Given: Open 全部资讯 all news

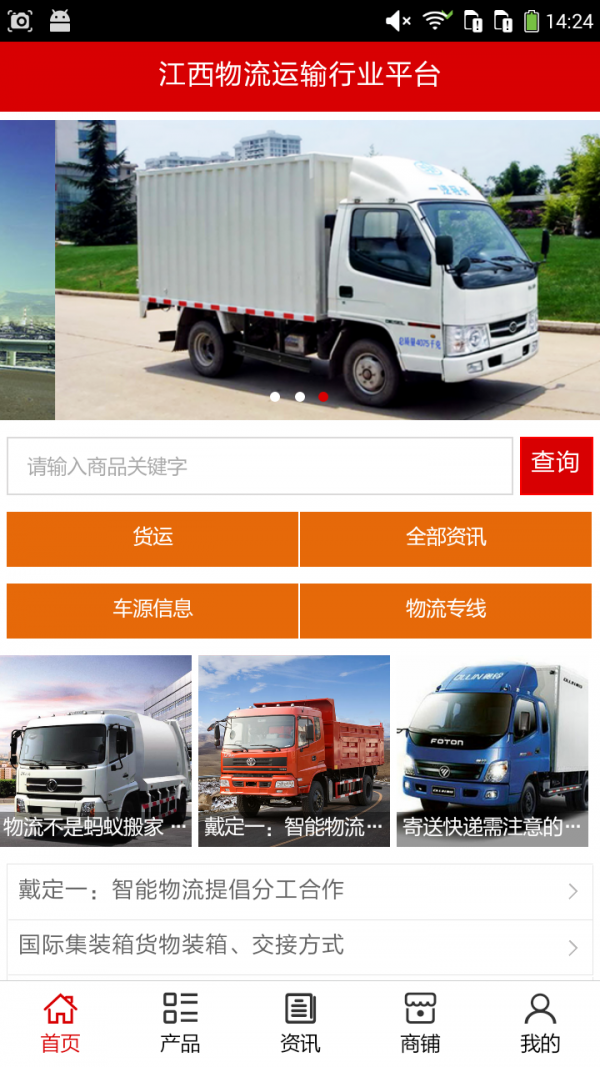Looking at the screenshot, I should point(446,538).
